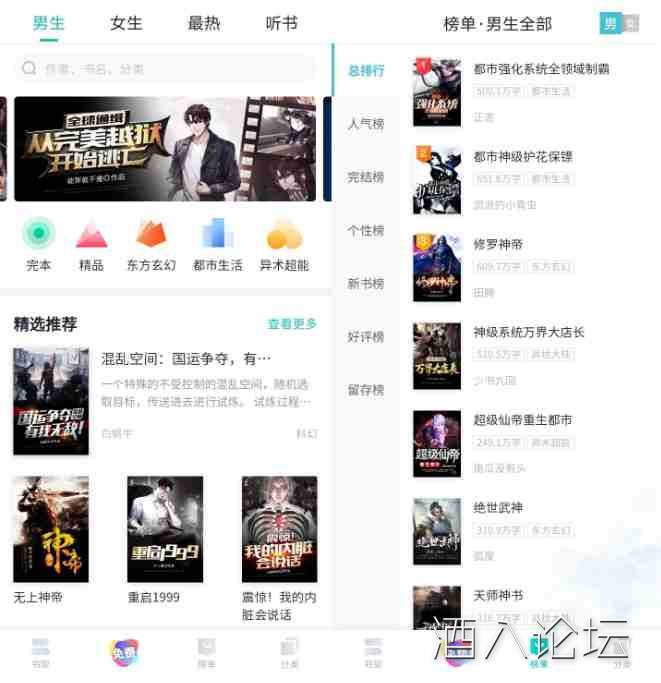Image resolution: width=661 pixels, height=683 pixels.
Task: Open the 精品 category
Action: pyautogui.click(x=91, y=245)
